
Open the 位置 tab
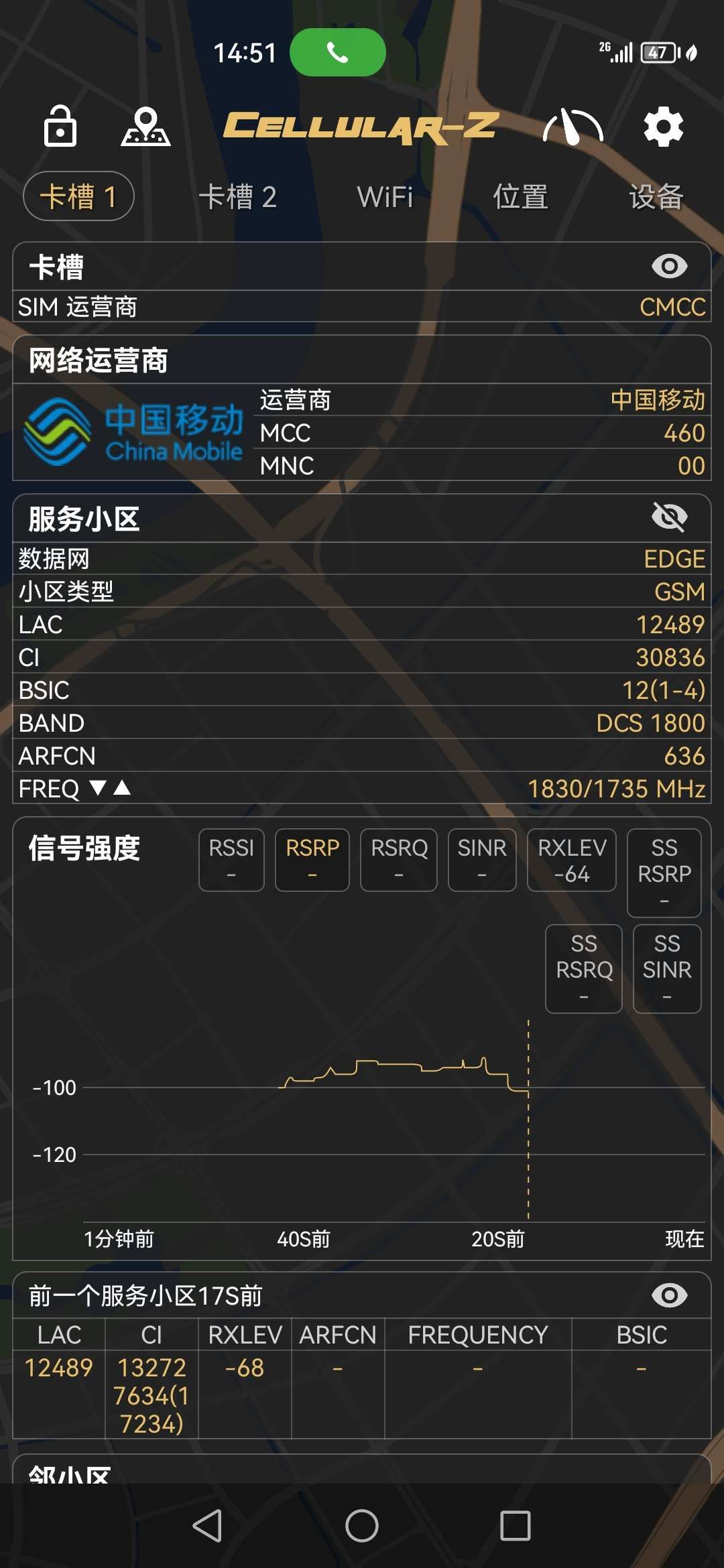tap(521, 197)
